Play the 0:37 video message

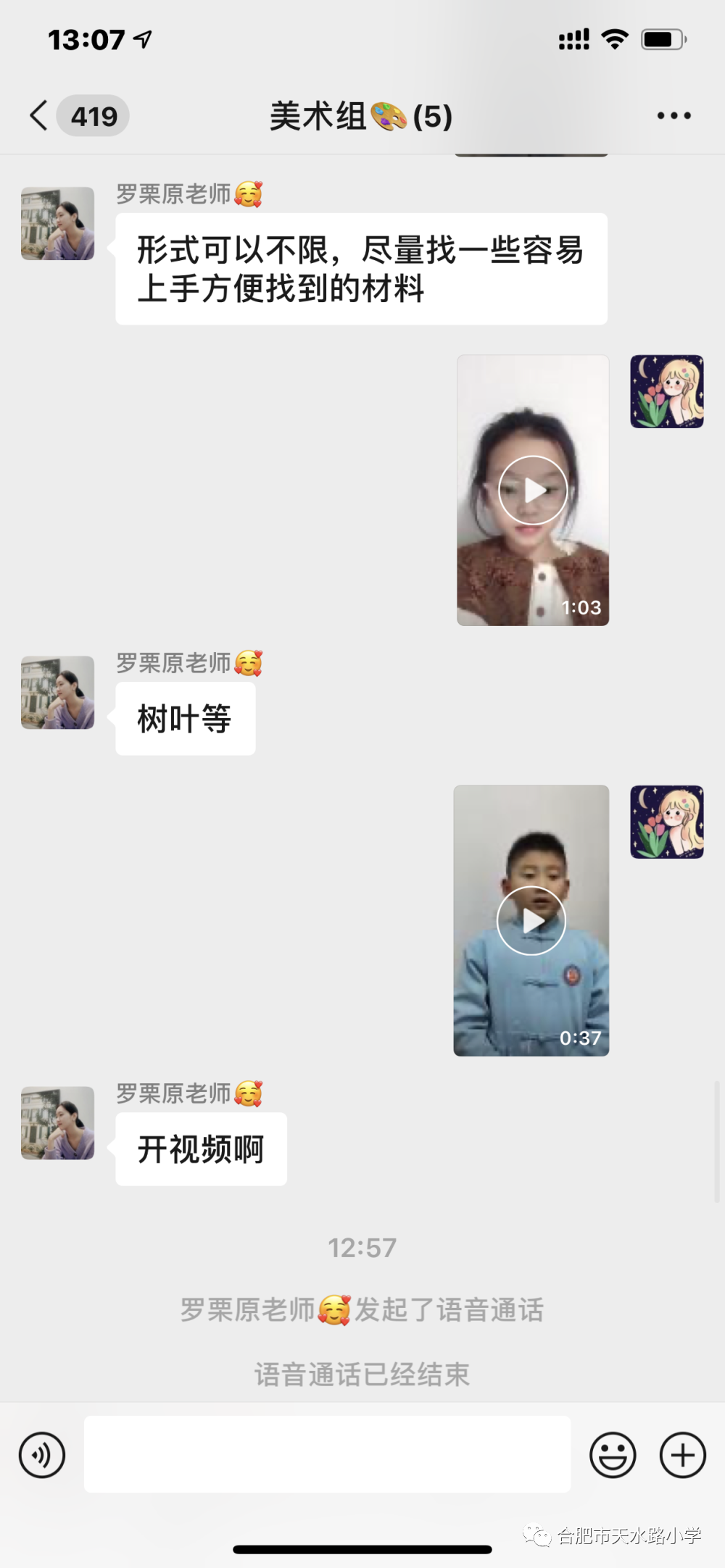tap(531, 921)
